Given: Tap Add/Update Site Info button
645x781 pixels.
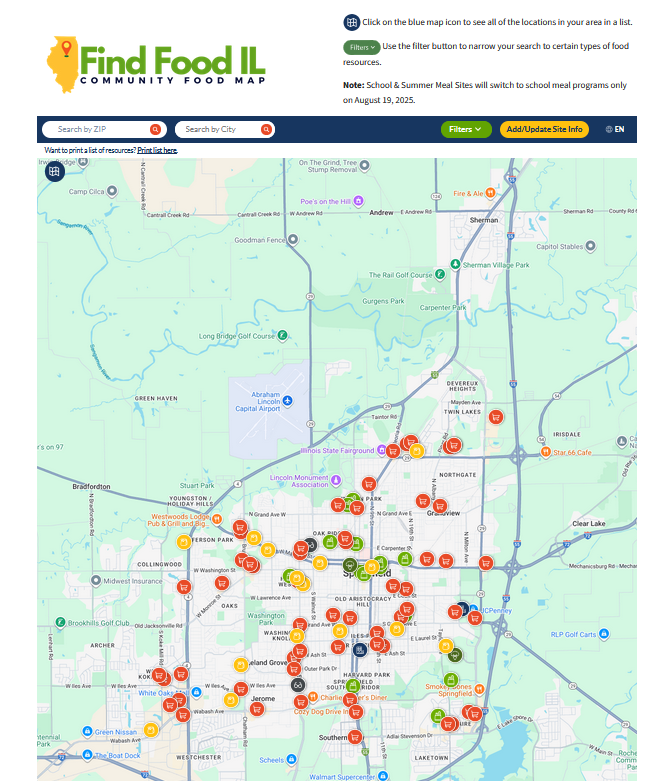Looking at the screenshot, I should (x=544, y=129).
